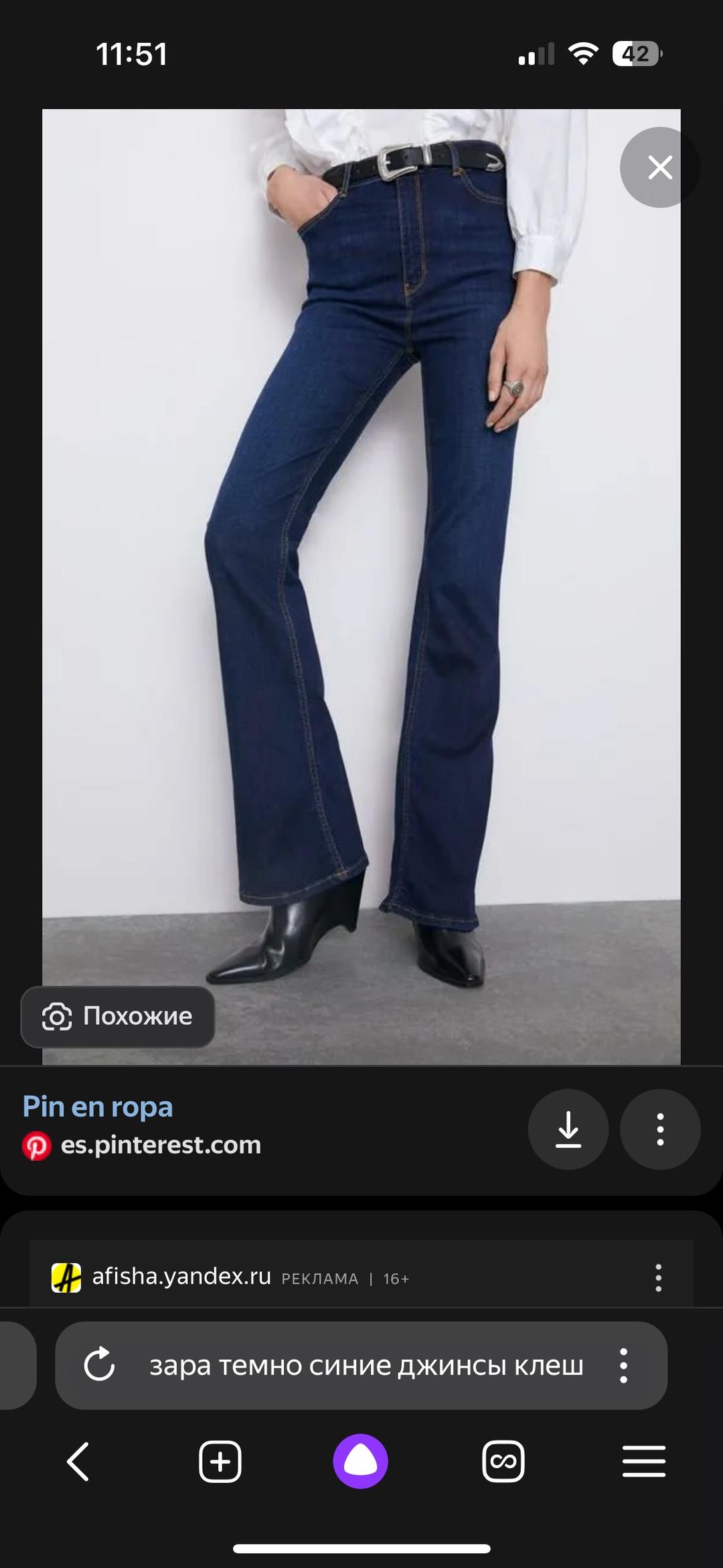Open a new tab with the plus button
The image size is (723, 1568).
pyautogui.click(x=220, y=1462)
